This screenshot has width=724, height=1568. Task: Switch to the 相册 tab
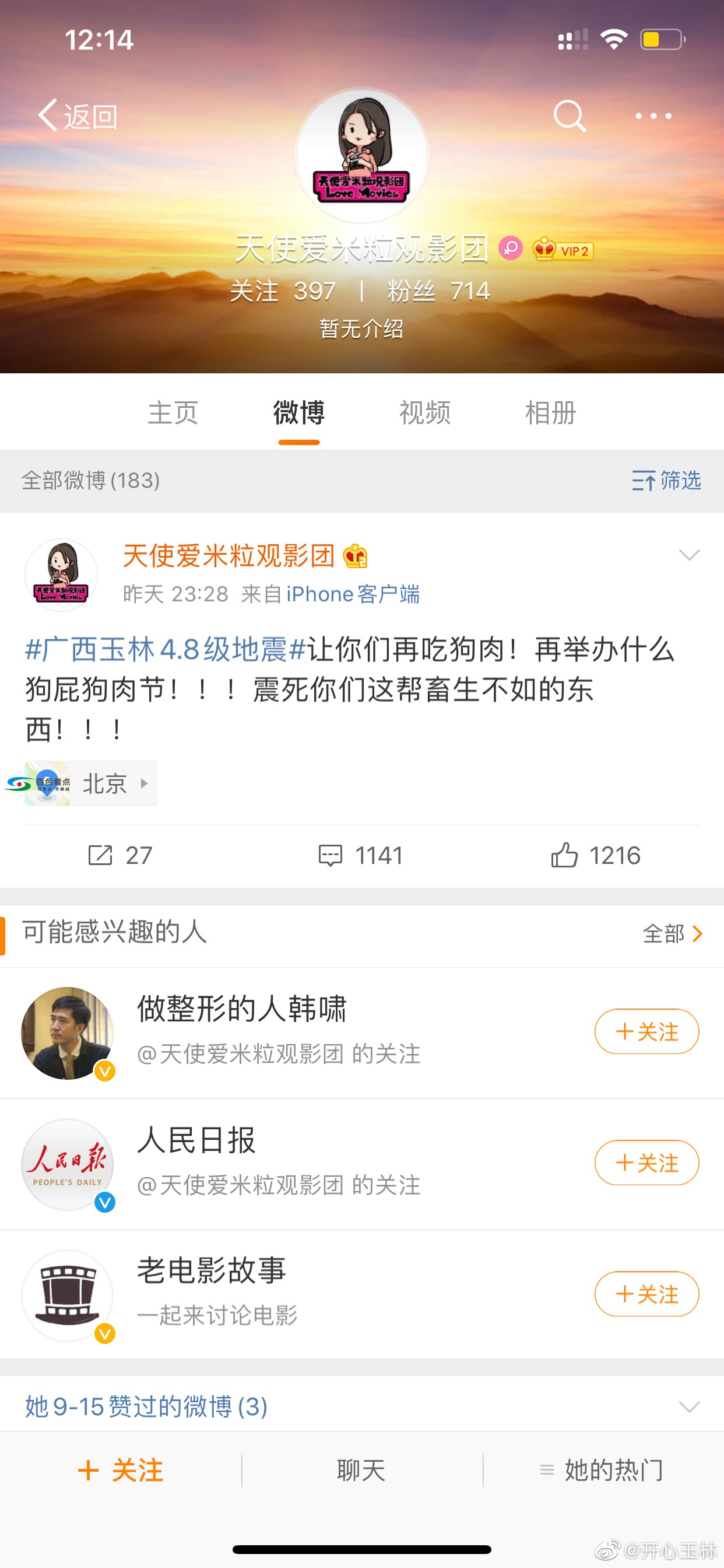pyautogui.click(x=550, y=412)
